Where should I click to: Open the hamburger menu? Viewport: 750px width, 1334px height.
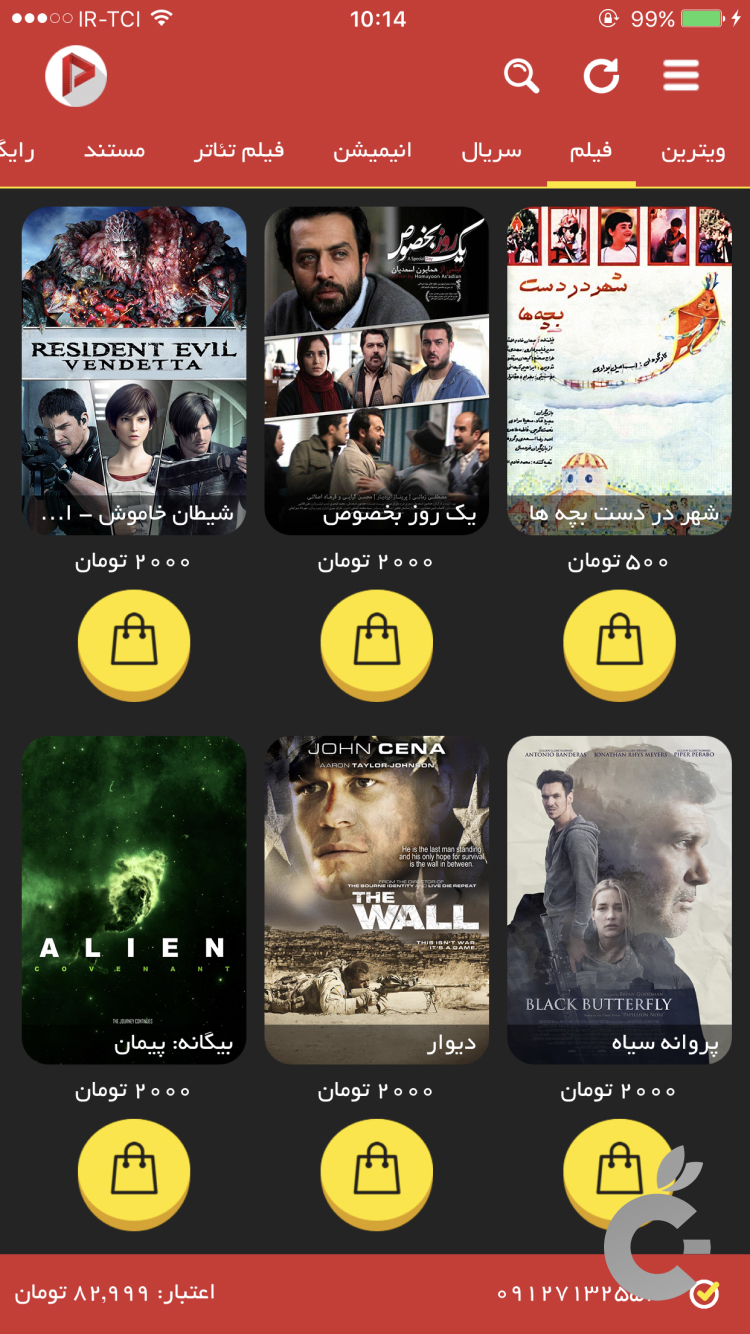coord(681,76)
